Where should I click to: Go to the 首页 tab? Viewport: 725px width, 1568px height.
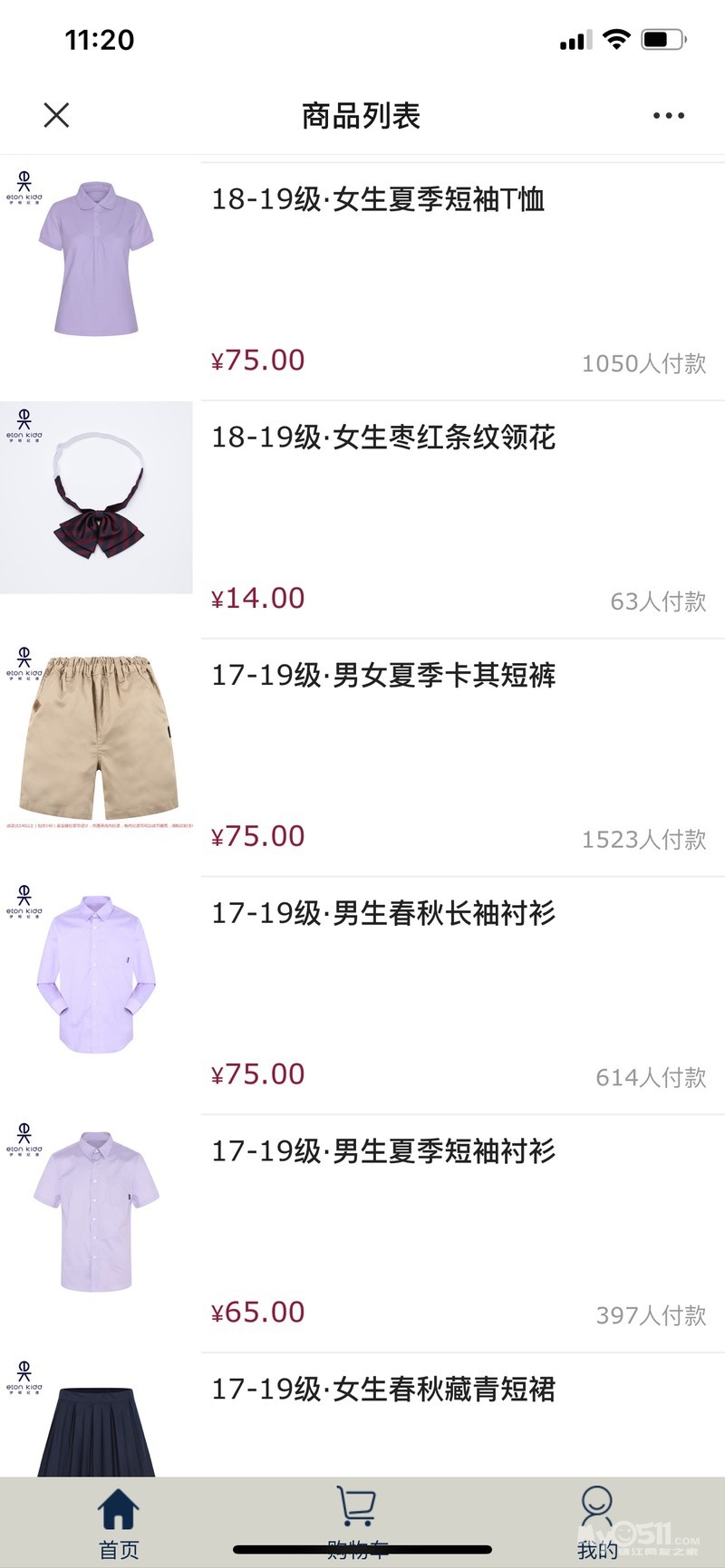pos(119,1524)
